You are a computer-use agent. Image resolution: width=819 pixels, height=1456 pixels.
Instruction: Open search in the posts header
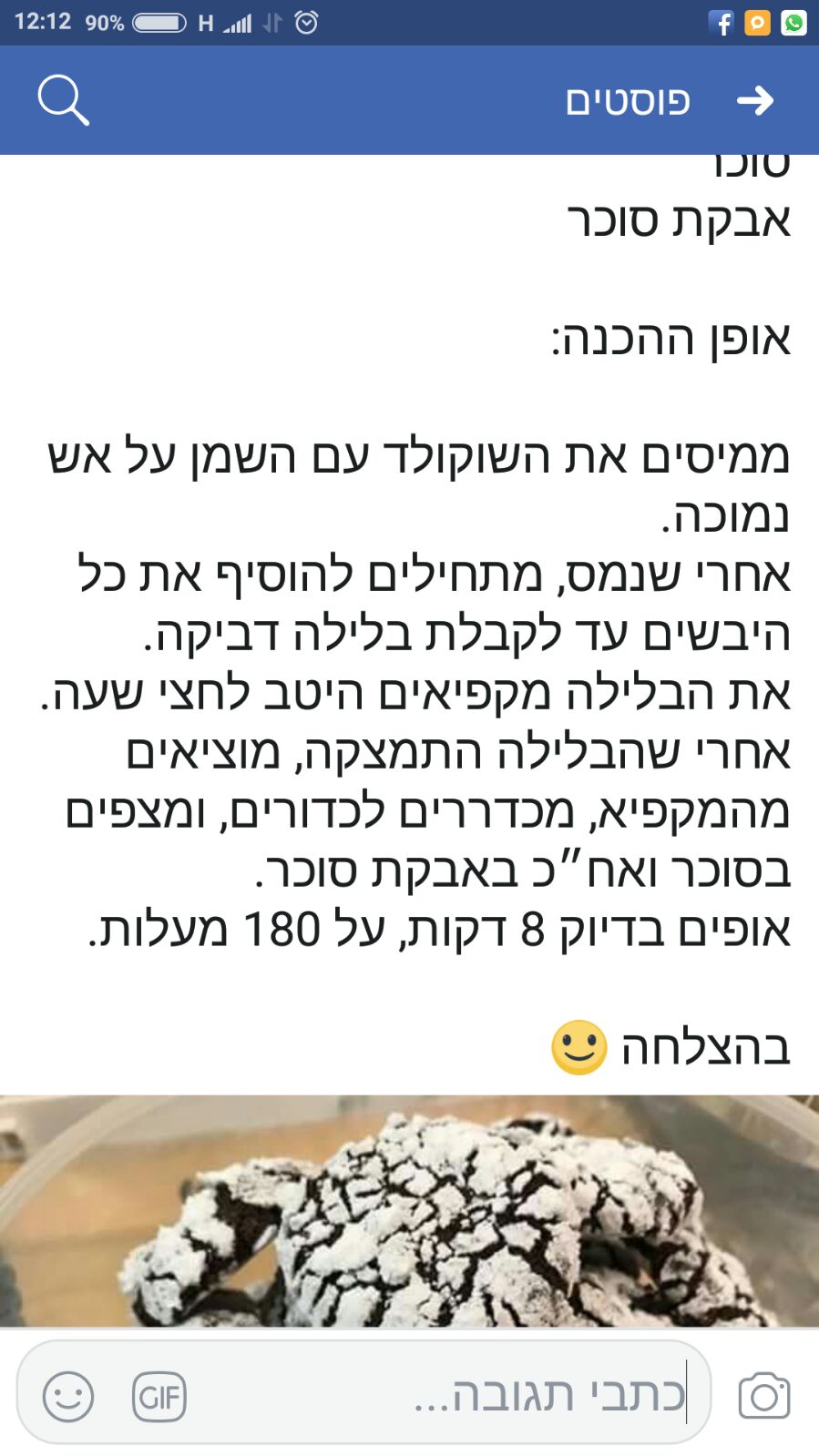[x=63, y=100]
